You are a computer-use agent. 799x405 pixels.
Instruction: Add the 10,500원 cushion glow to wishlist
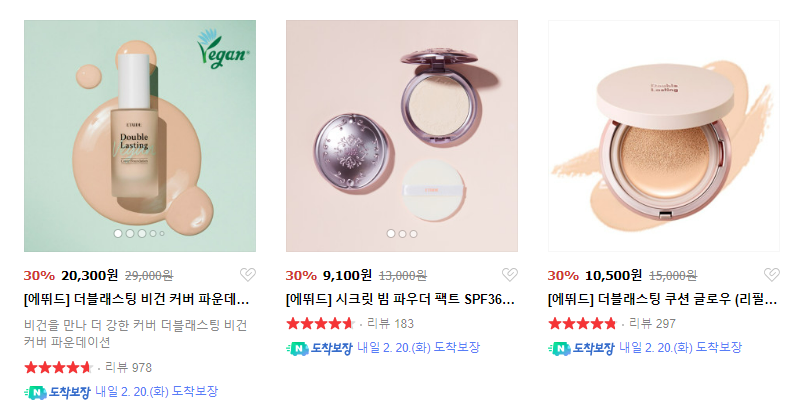[771, 275]
